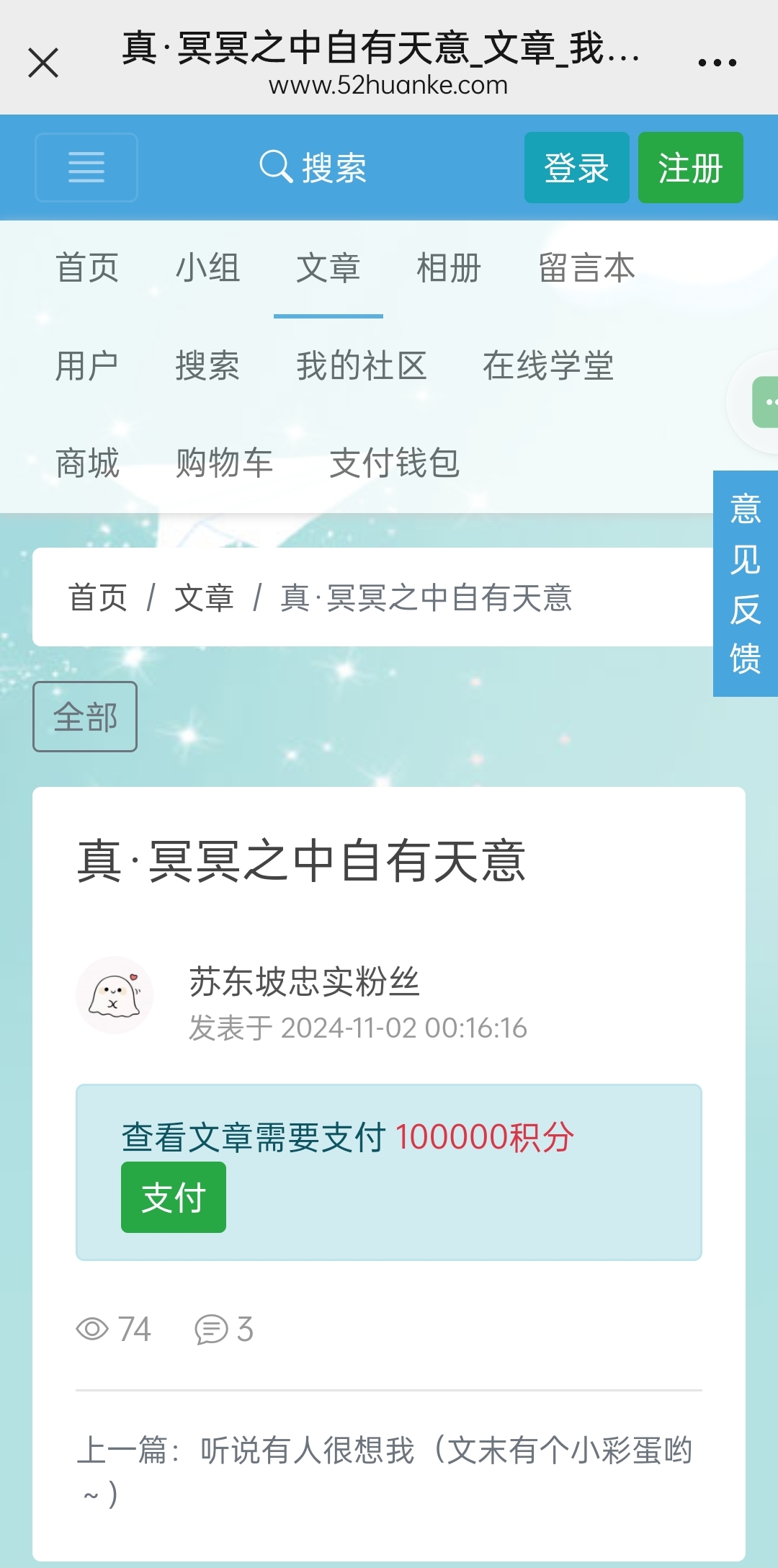
Task: Open the hamburger navigation menu
Action: tap(86, 167)
